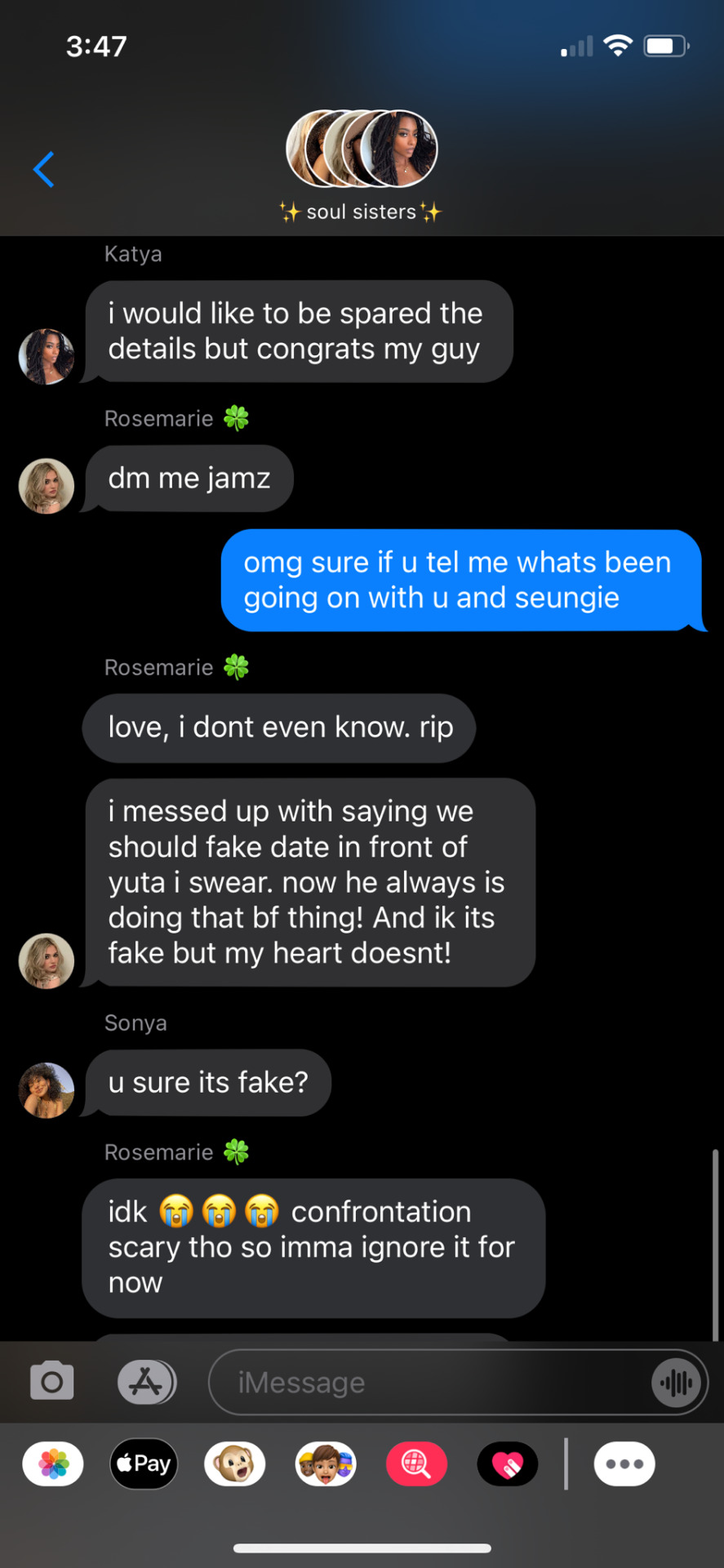Viewport: 724px width, 1568px height.
Task: Open Memoji stickers
Action: point(326,1463)
